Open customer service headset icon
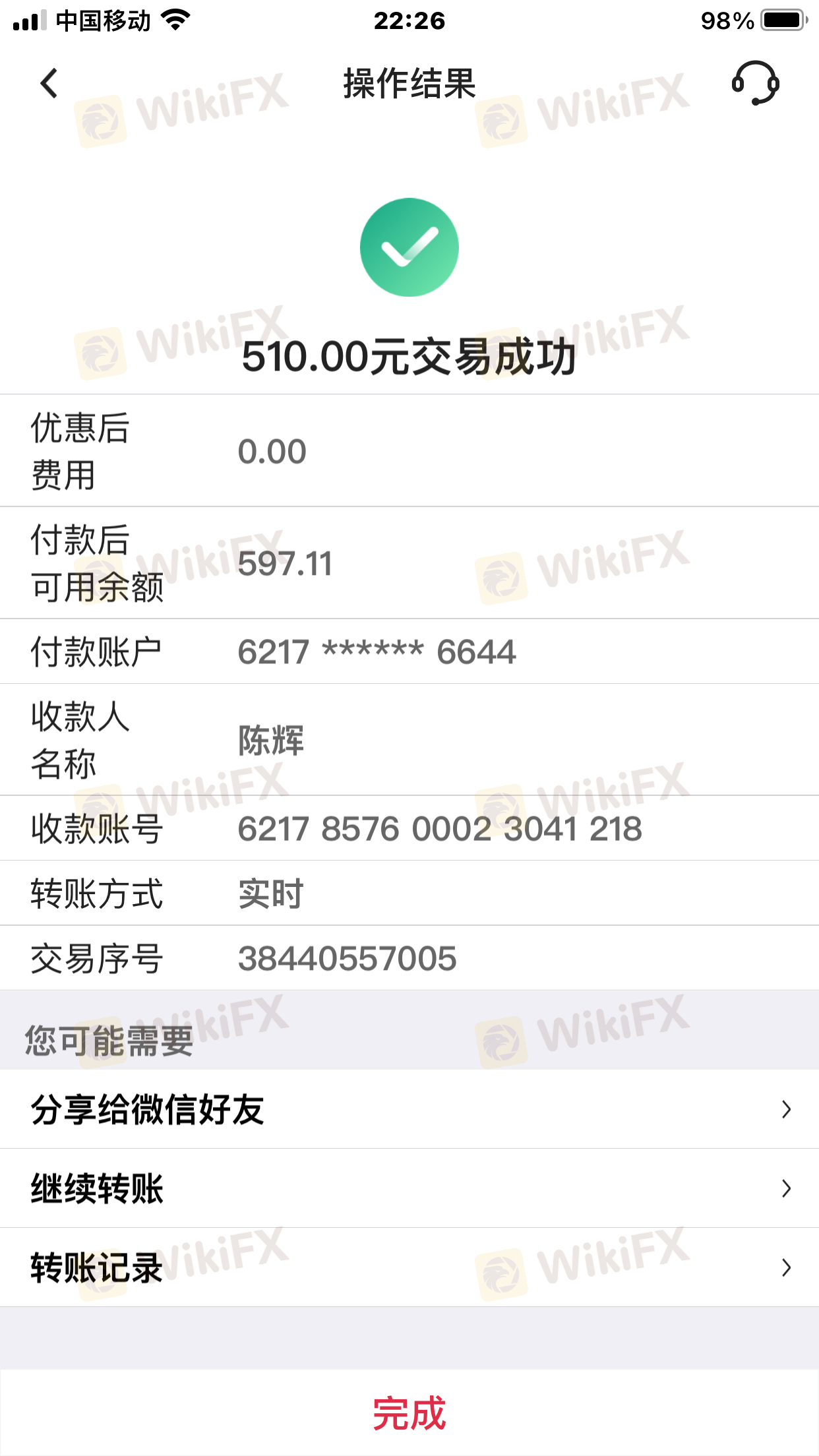 (756, 83)
